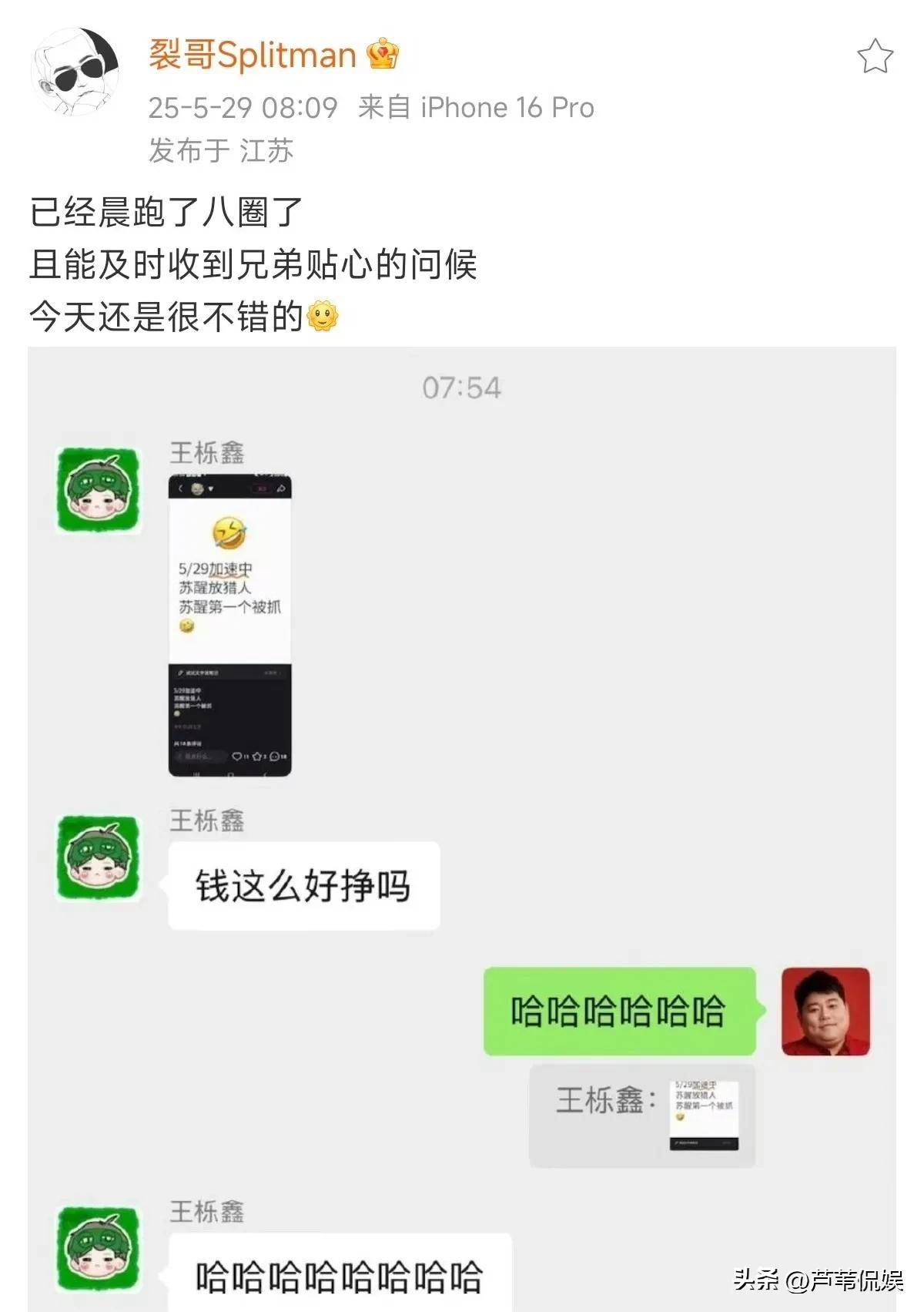Screen dimensions: 924x1312
Task: Open 裂哥Splitman's profile avatar
Action: 76,72
